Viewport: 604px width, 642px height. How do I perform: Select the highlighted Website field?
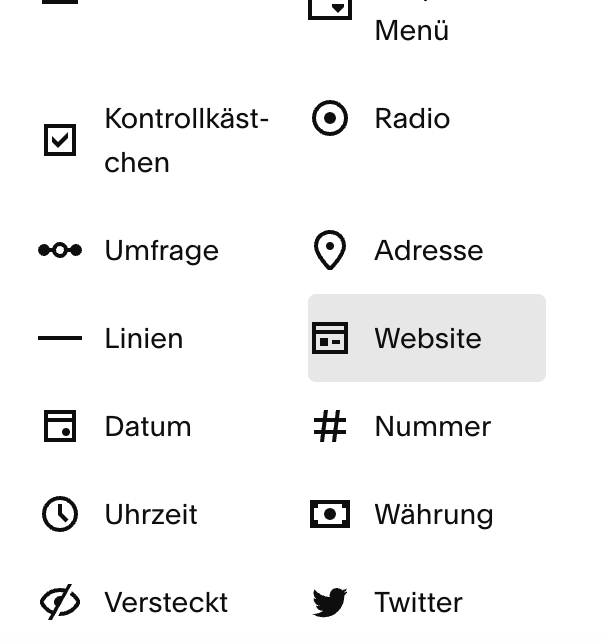point(427,339)
